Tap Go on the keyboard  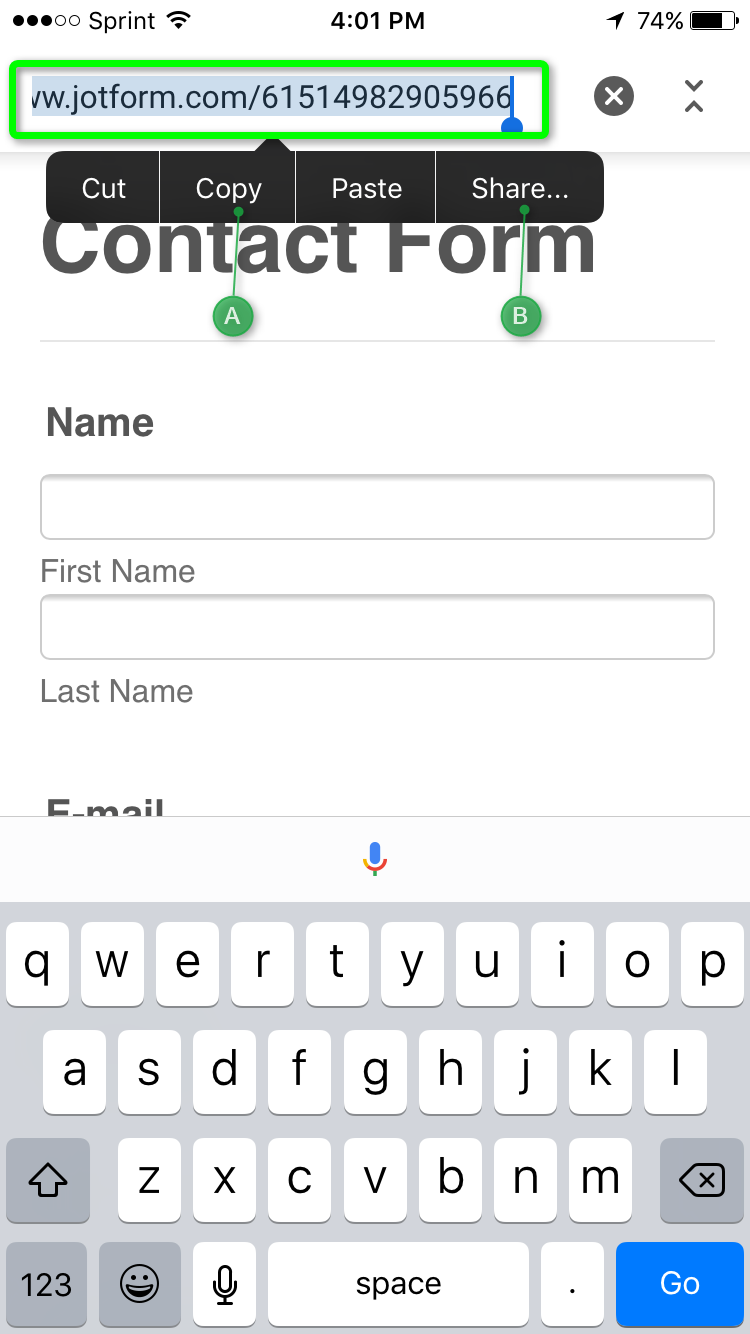[680, 1283]
